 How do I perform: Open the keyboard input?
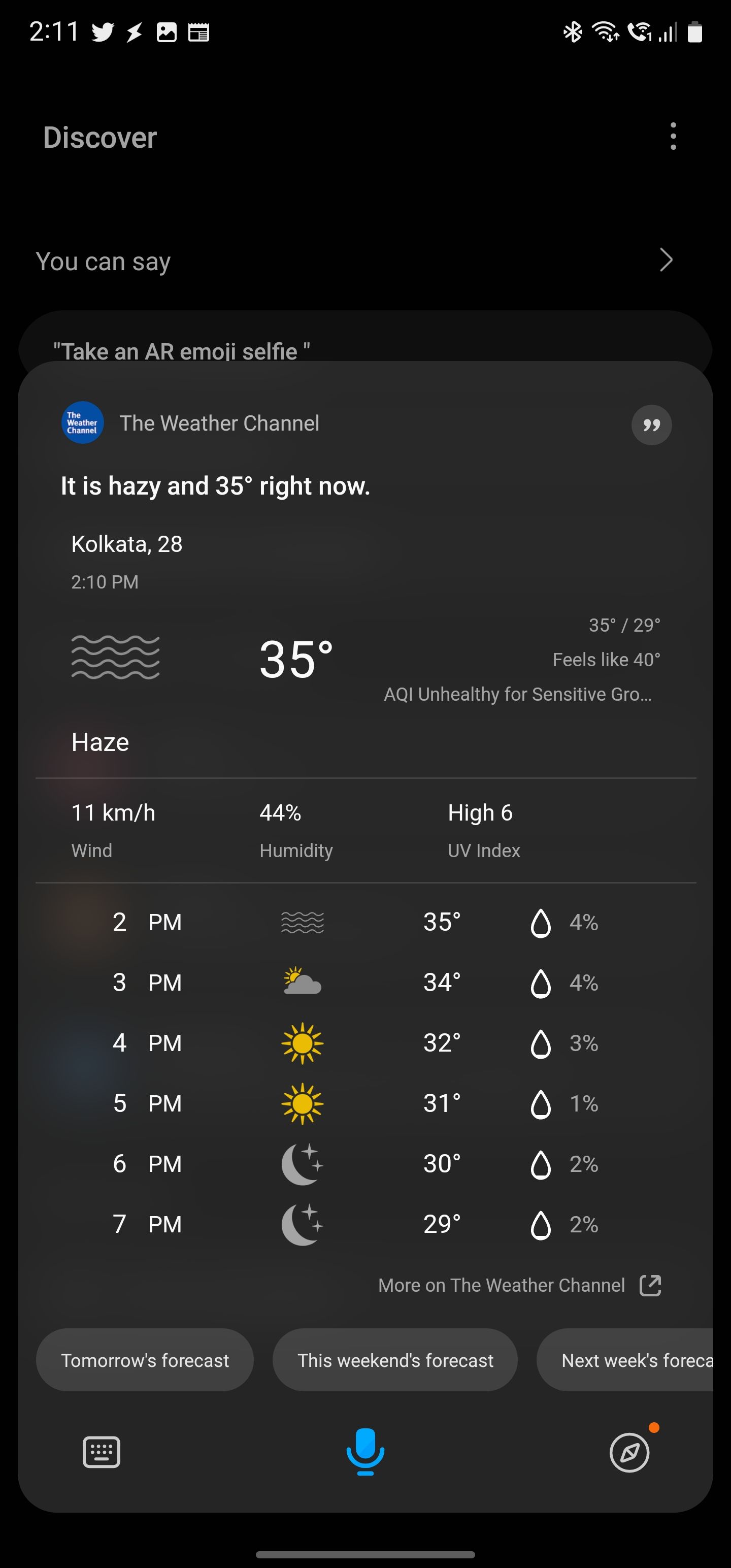[x=101, y=1452]
